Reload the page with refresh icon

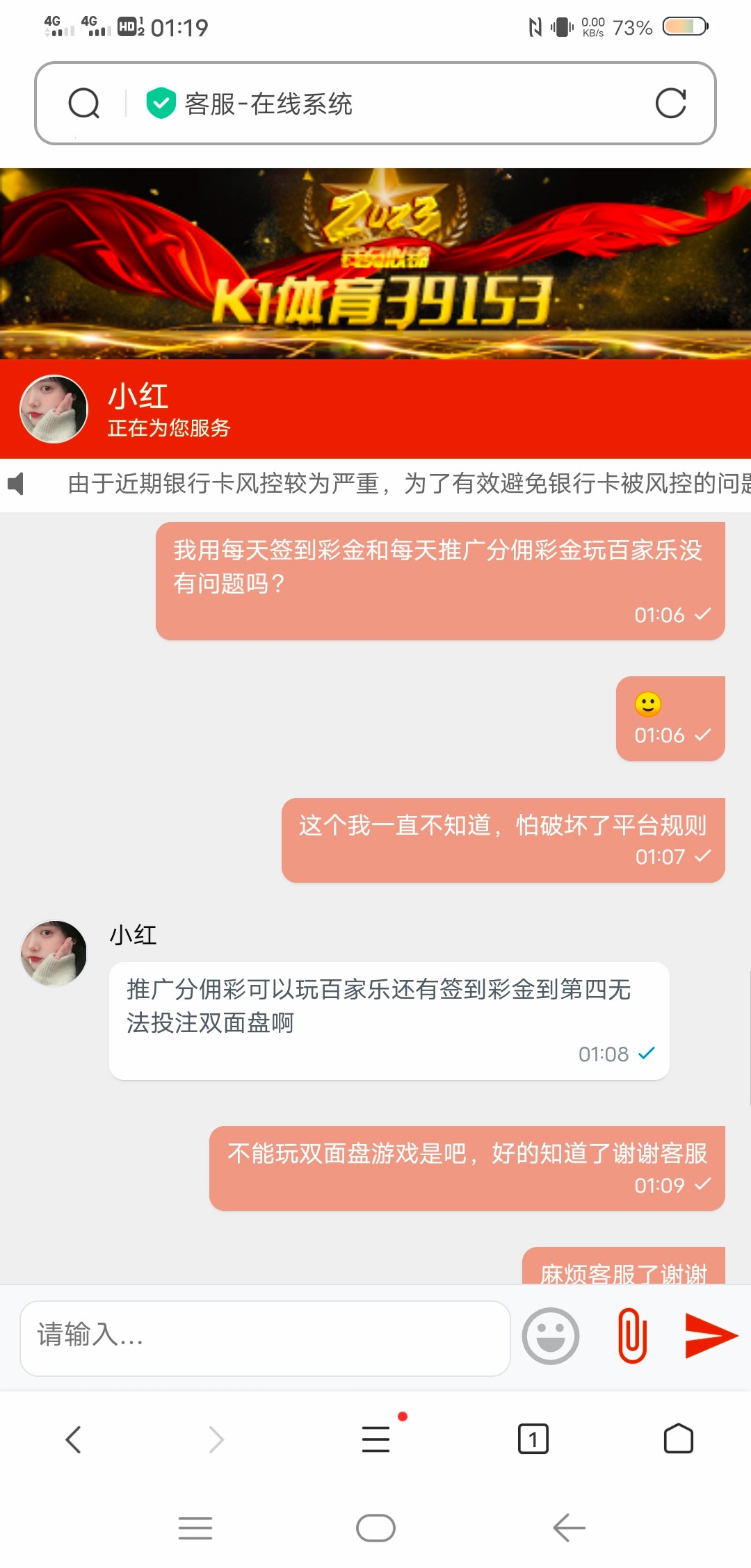tap(670, 104)
